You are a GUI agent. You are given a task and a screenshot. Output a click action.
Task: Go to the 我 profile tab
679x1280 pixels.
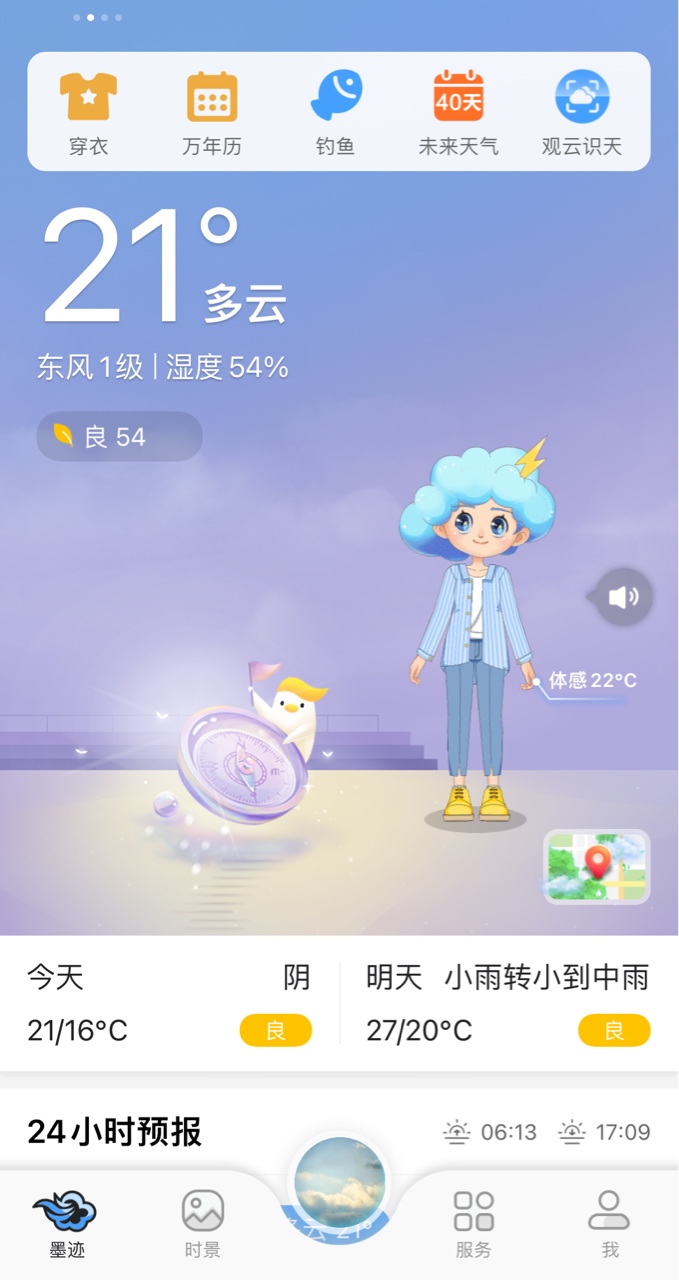609,1224
